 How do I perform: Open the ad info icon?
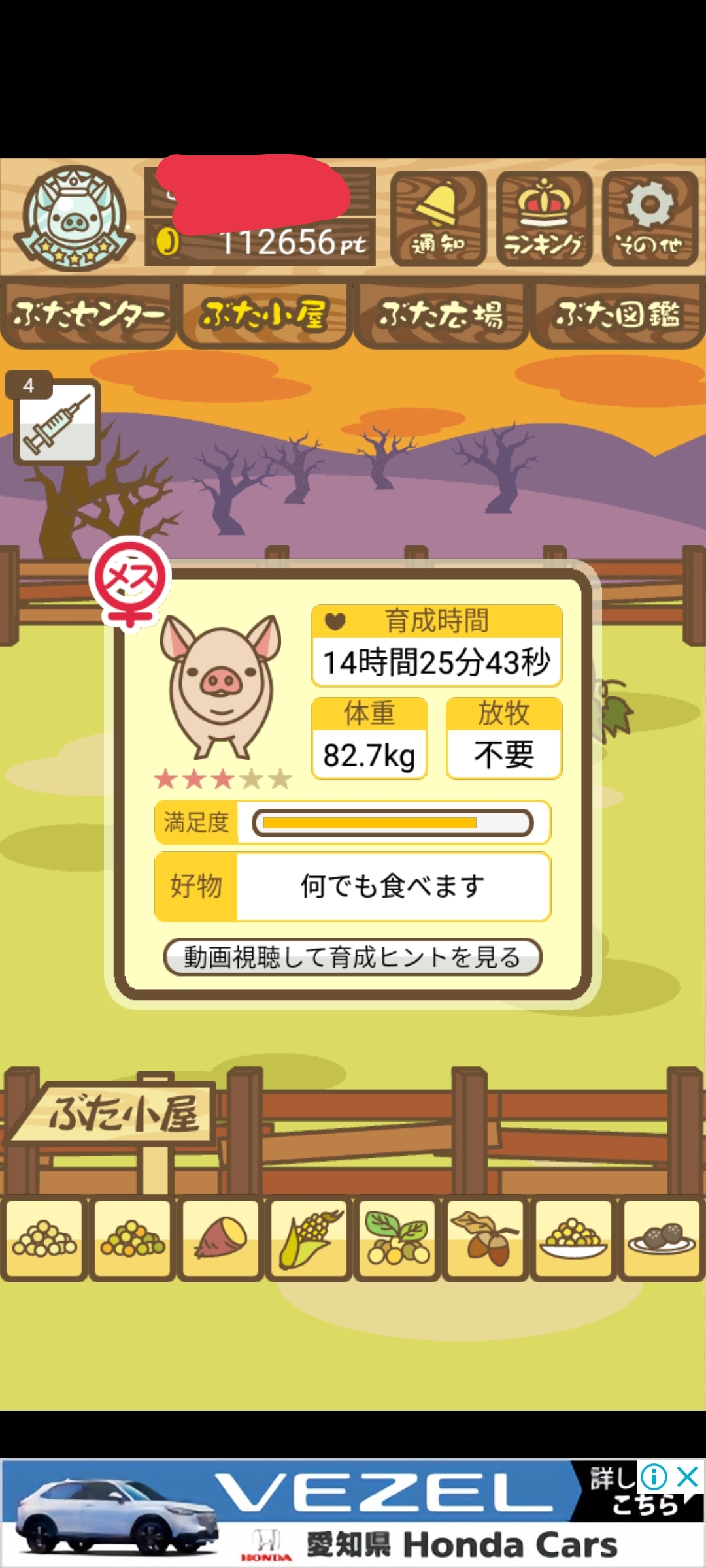click(x=654, y=1477)
